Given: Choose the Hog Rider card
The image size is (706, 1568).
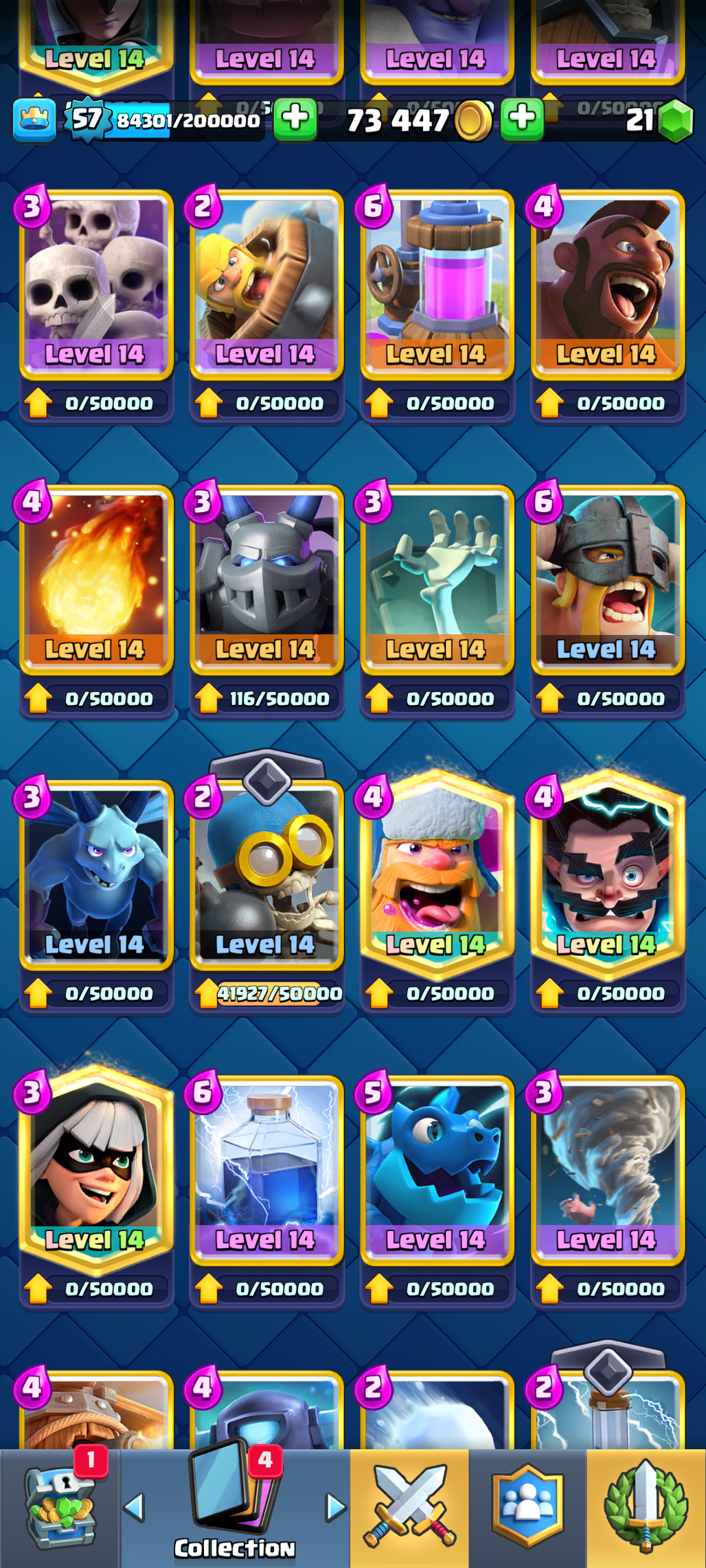Looking at the screenshot, I should 608,284.
